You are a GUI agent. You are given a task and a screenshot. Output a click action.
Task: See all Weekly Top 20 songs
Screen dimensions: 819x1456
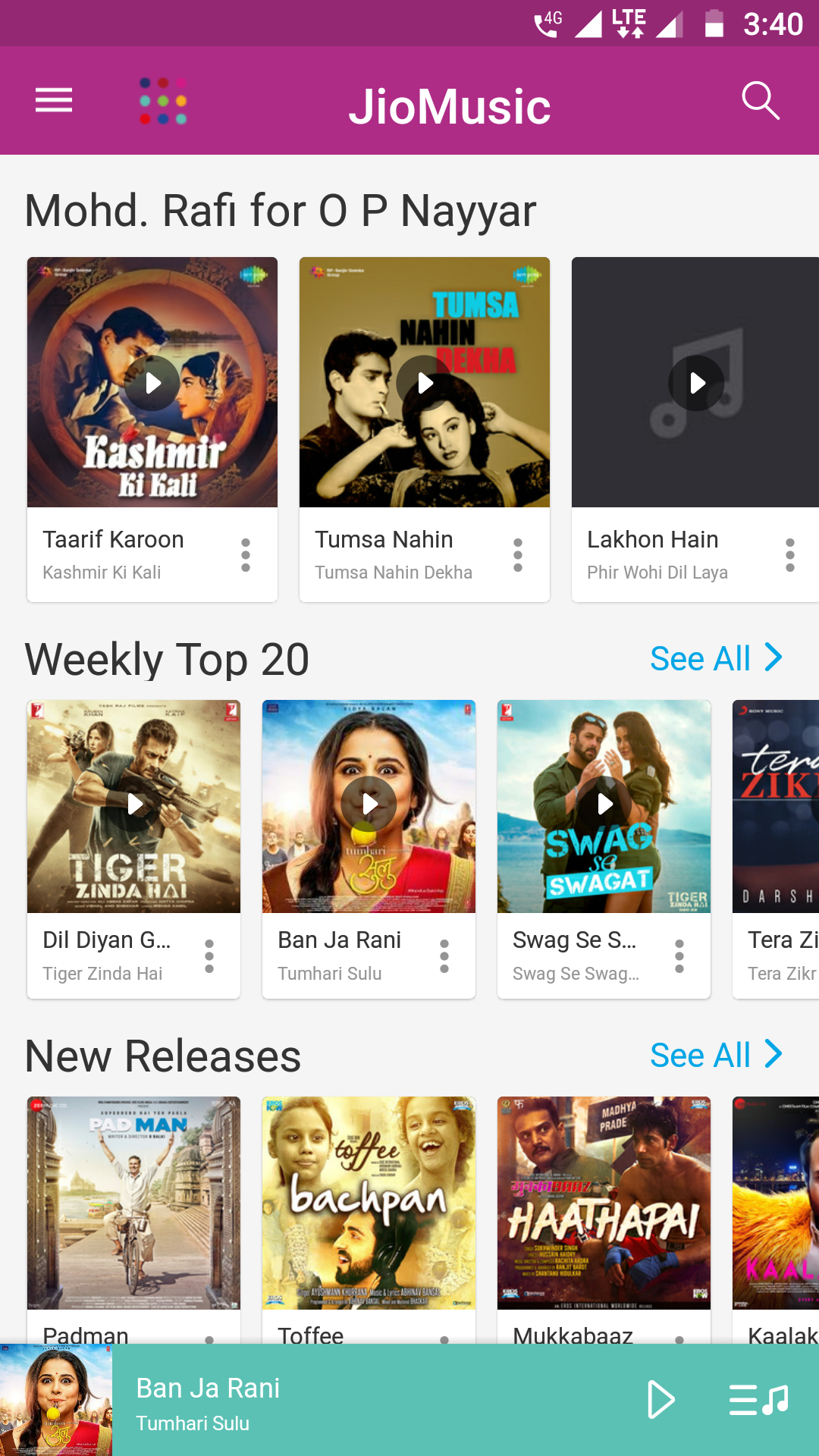715,658
